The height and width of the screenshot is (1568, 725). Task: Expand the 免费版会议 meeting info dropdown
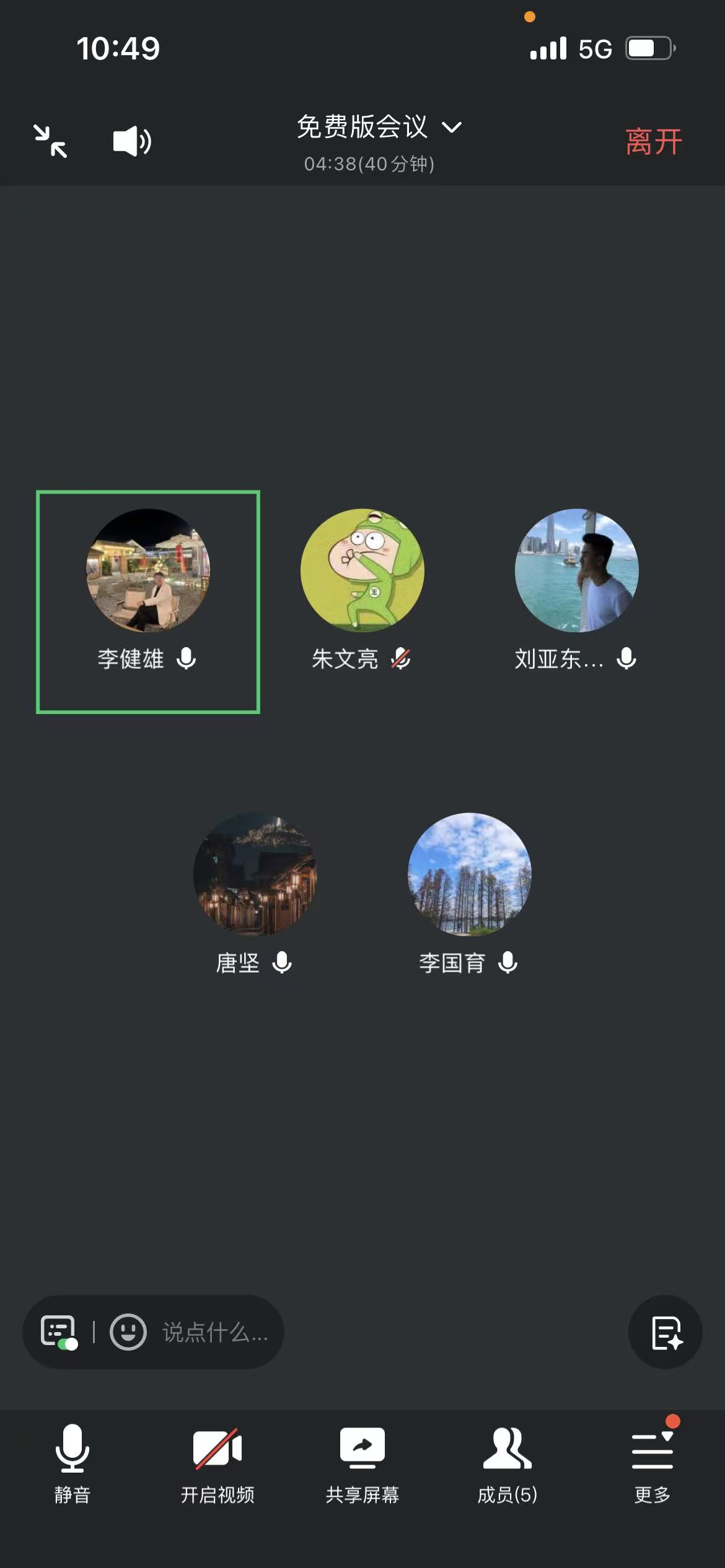[x=379, y=128]
